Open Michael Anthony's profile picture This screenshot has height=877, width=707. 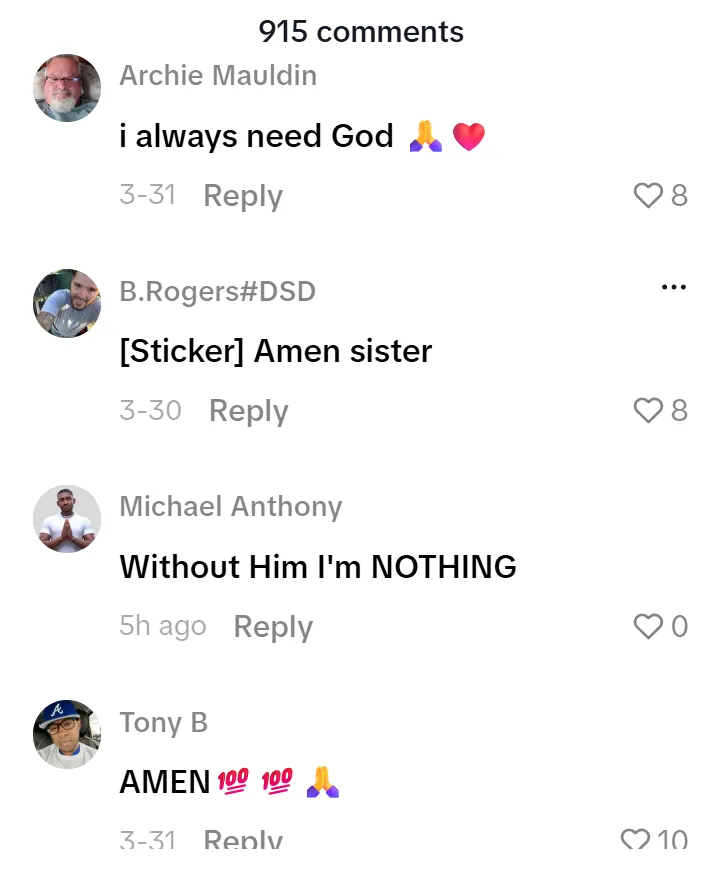coord(67,519)
